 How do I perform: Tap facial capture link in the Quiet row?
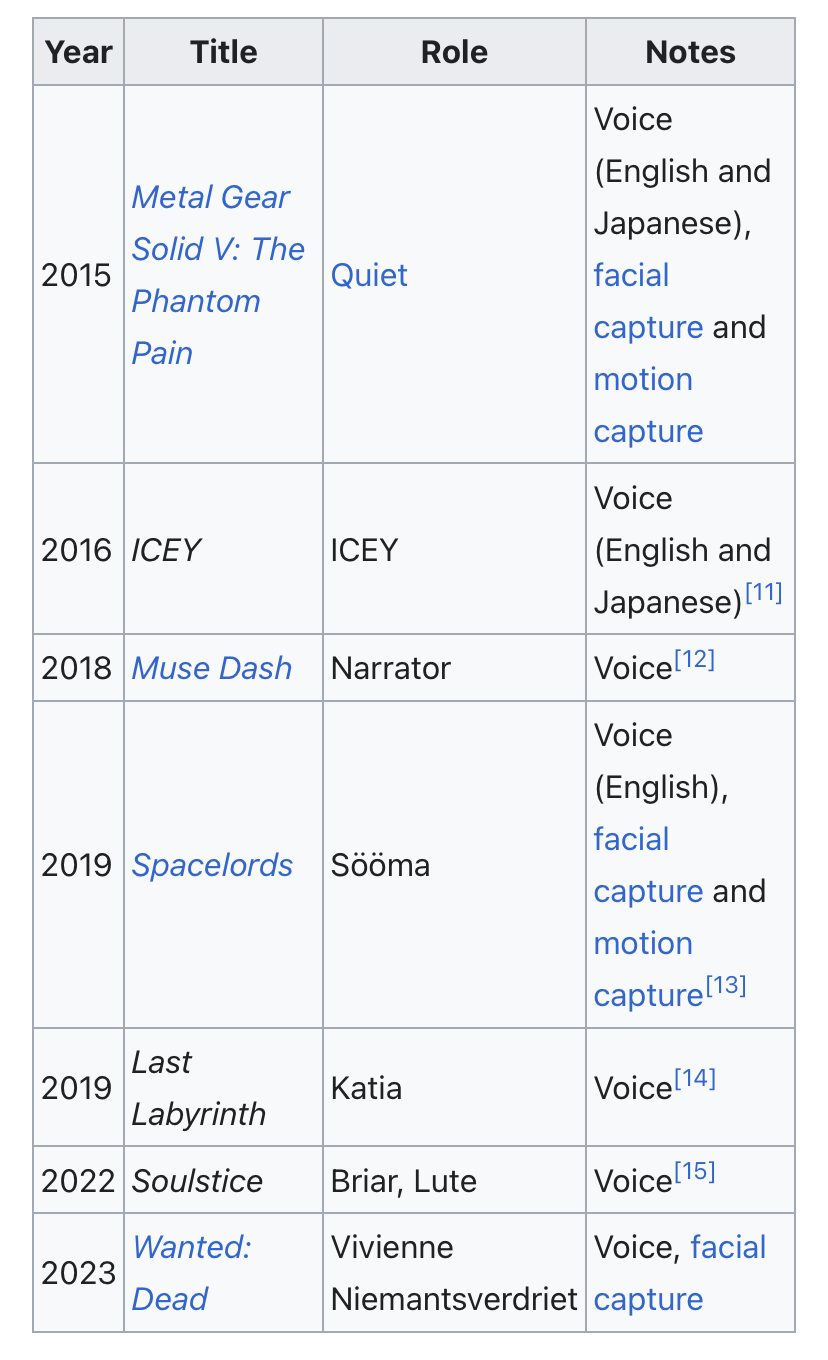coord(631,276)
